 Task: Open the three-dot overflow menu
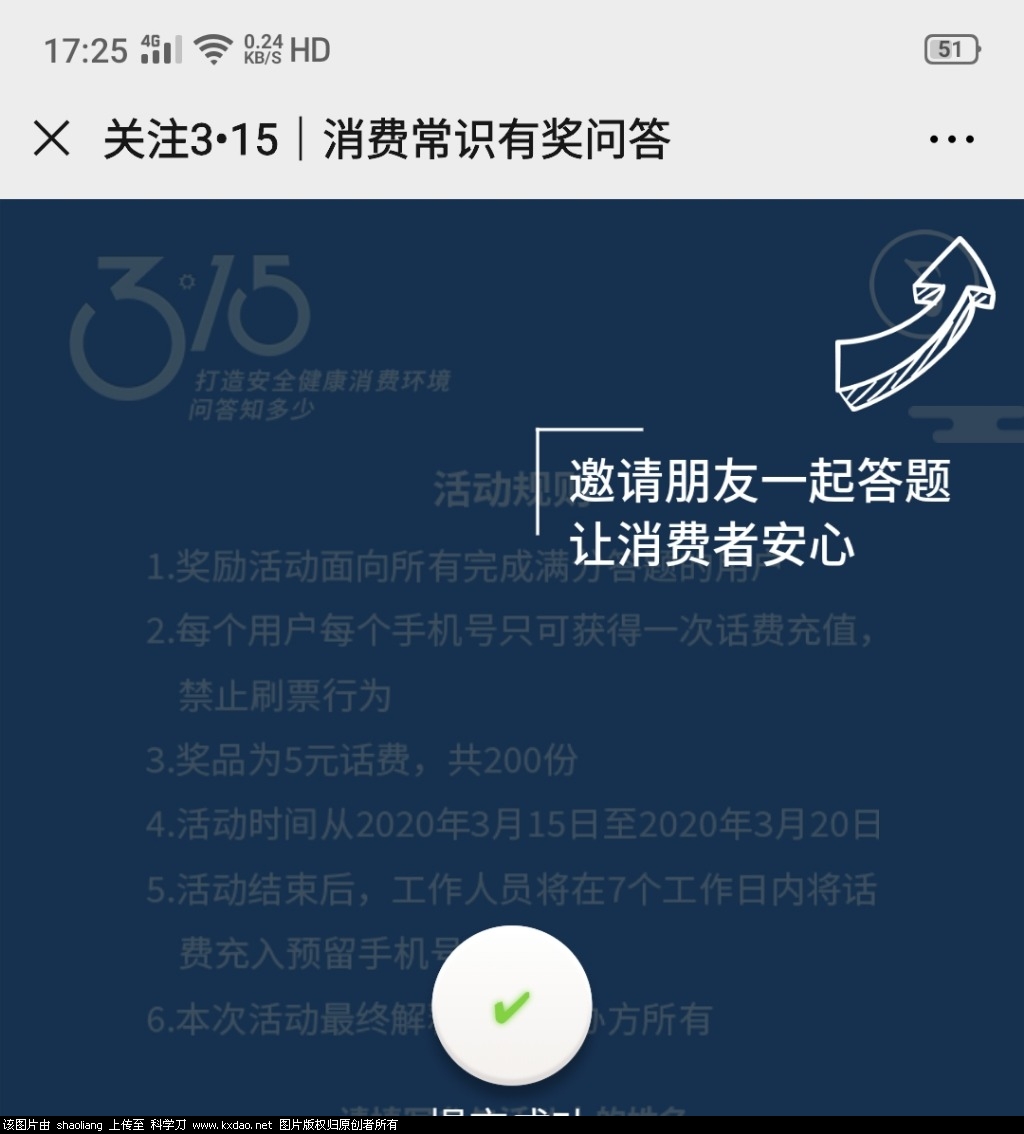[951, 140]
